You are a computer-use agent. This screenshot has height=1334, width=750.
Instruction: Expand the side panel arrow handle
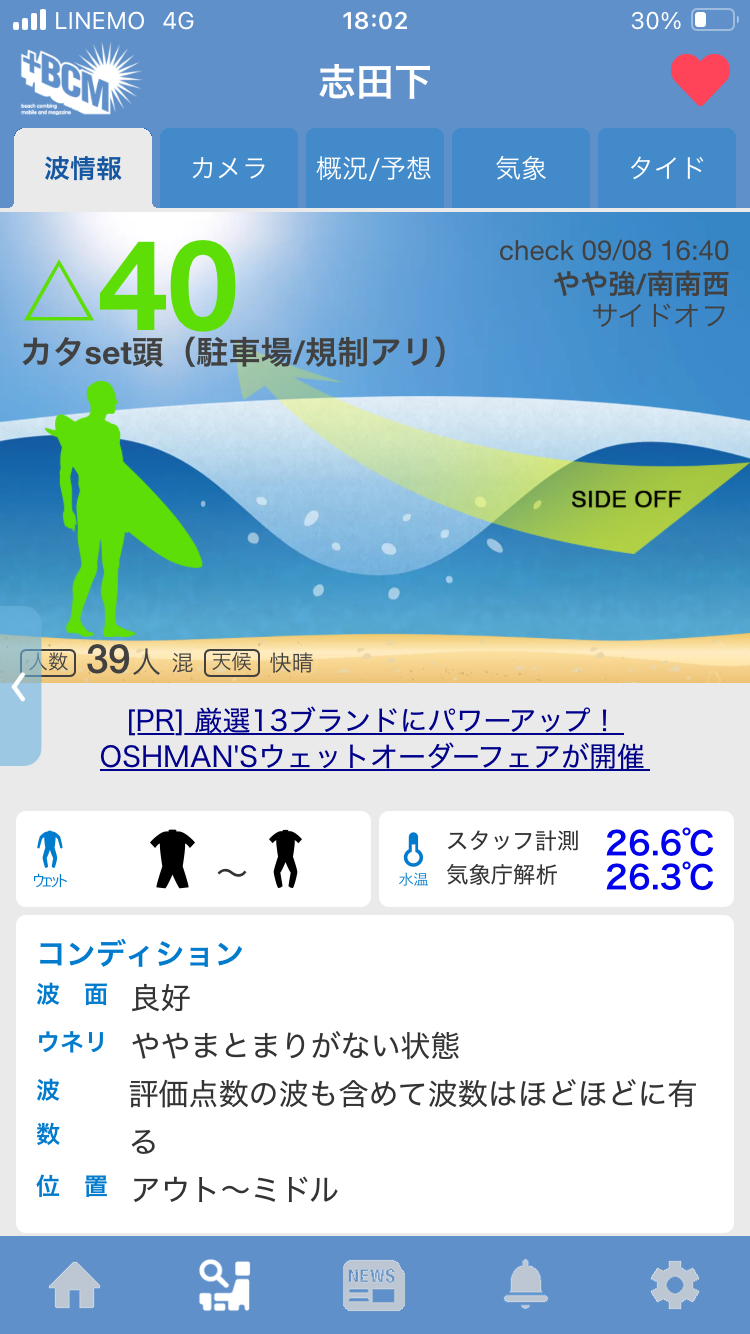[19, 686]
